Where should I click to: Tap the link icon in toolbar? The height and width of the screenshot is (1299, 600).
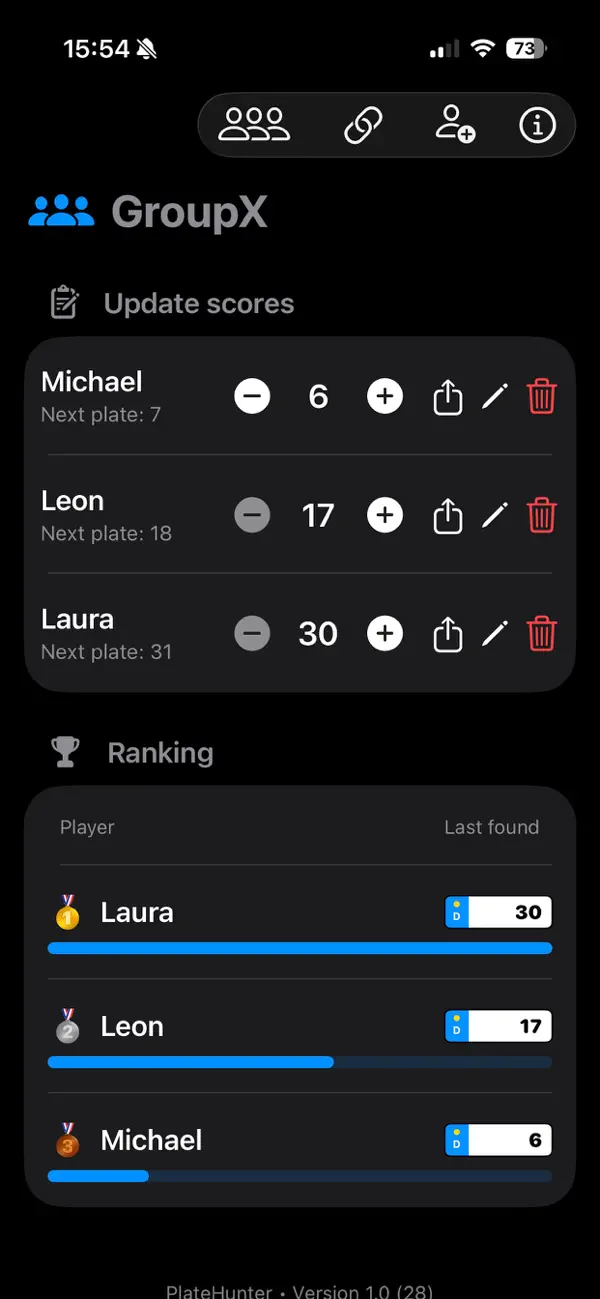click(363, 125)
